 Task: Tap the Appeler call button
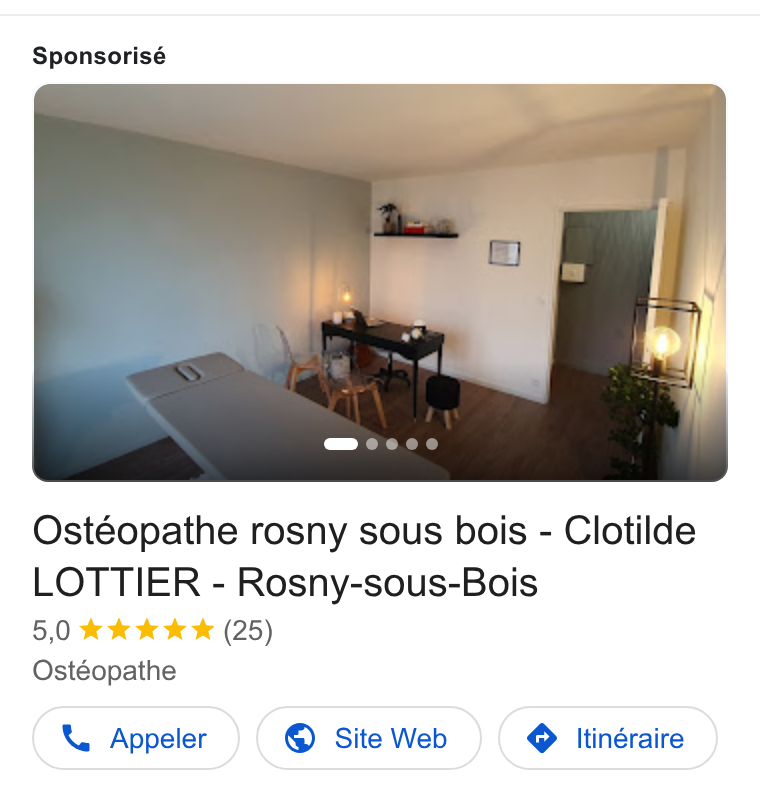[x=136, y=738]
